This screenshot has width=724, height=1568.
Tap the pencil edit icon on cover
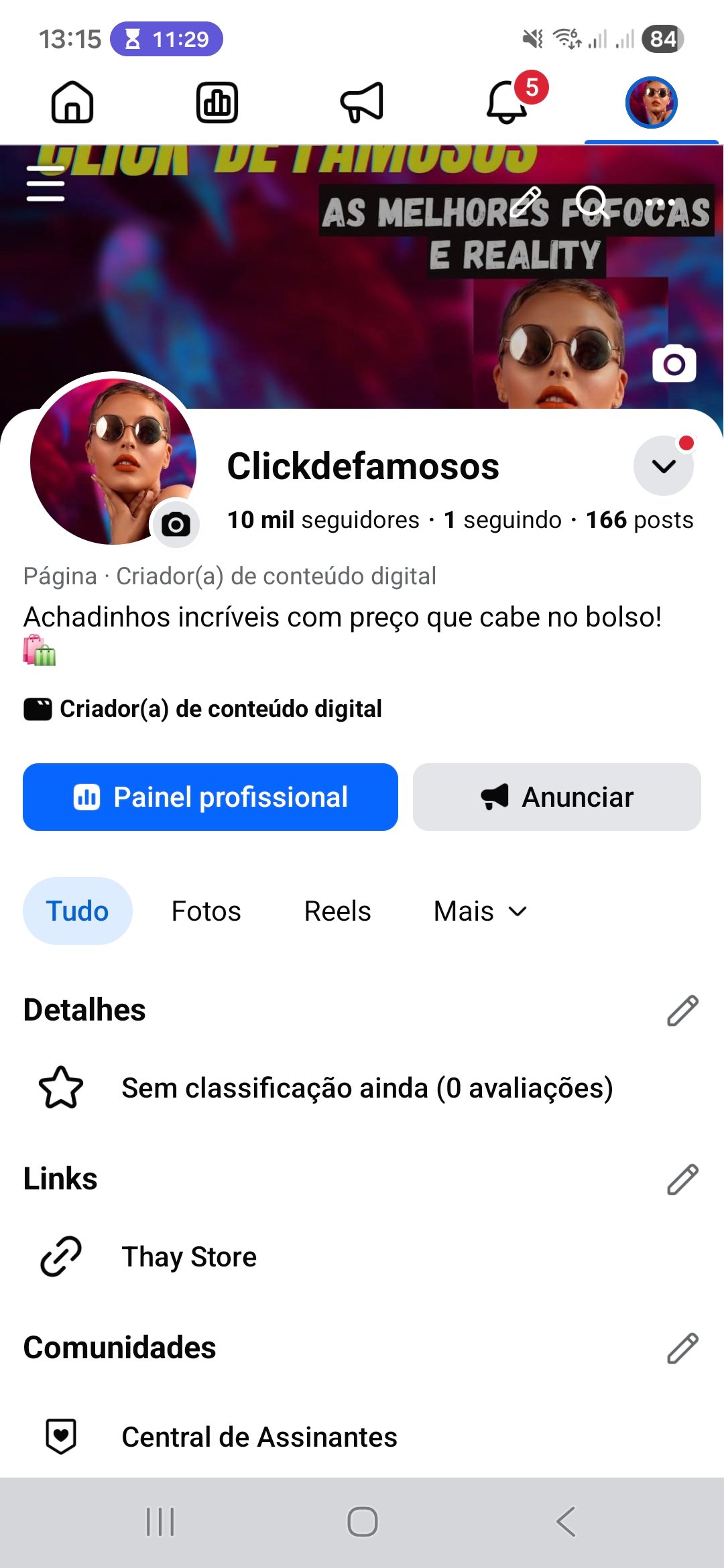[526, 202]
